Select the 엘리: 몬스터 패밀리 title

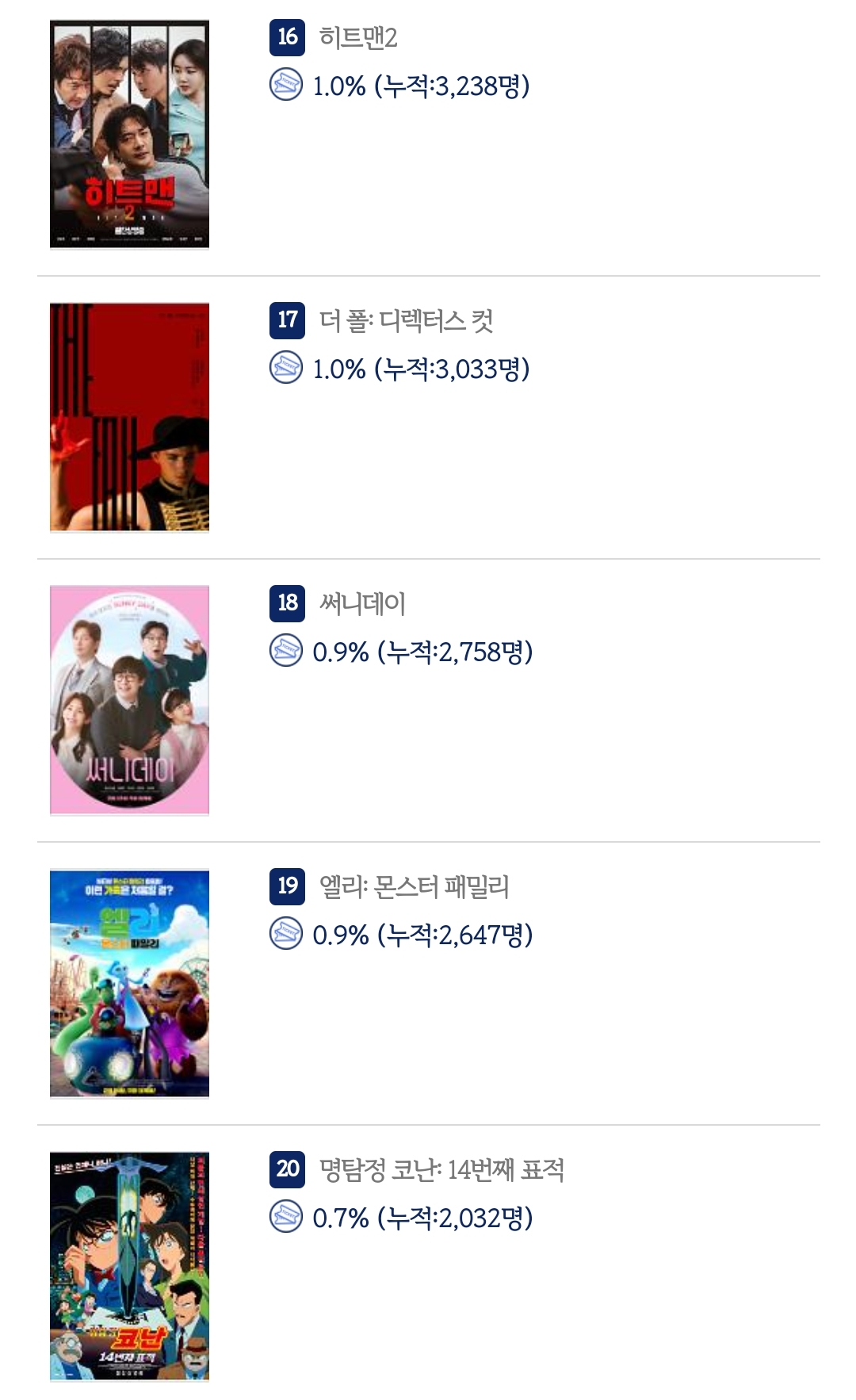pos(414,886)
